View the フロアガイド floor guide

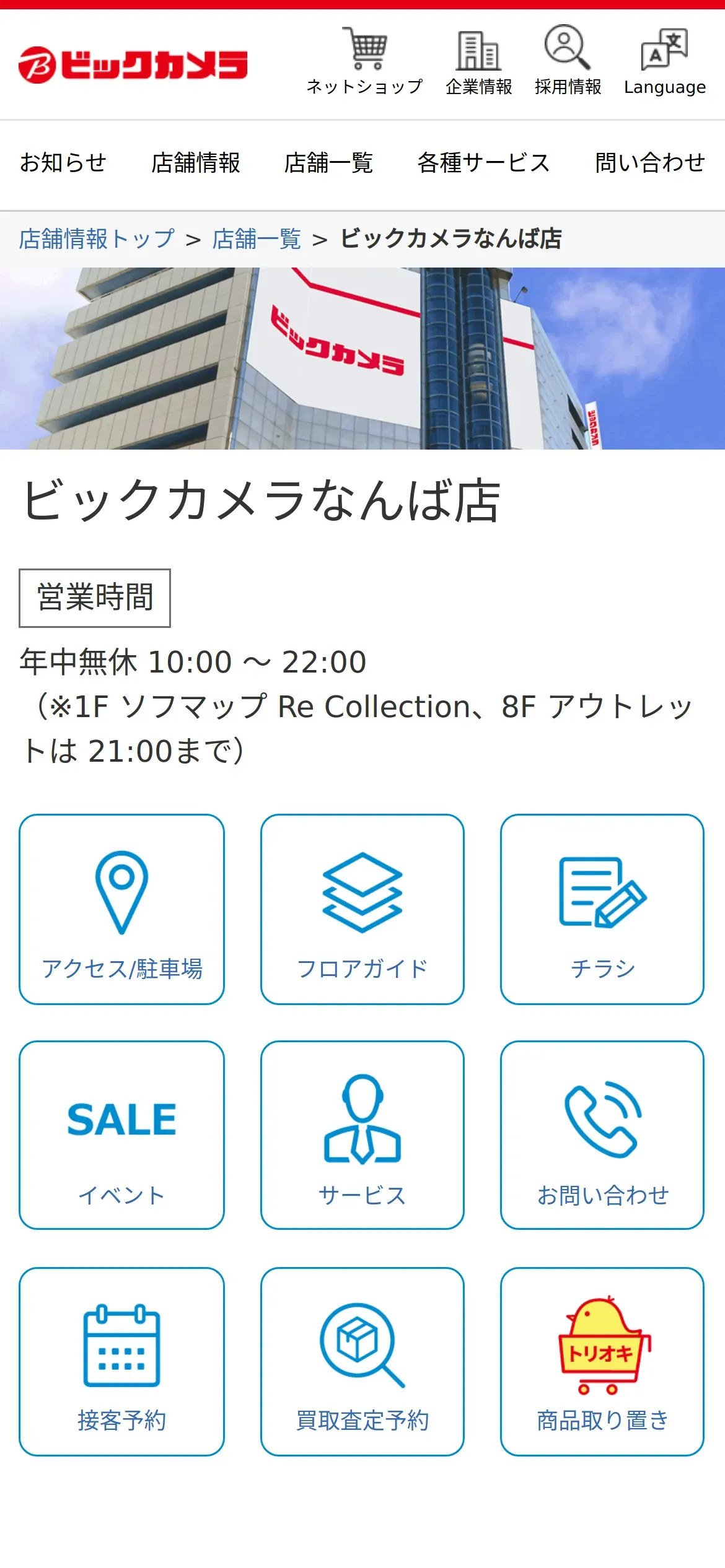coord(362,909)
